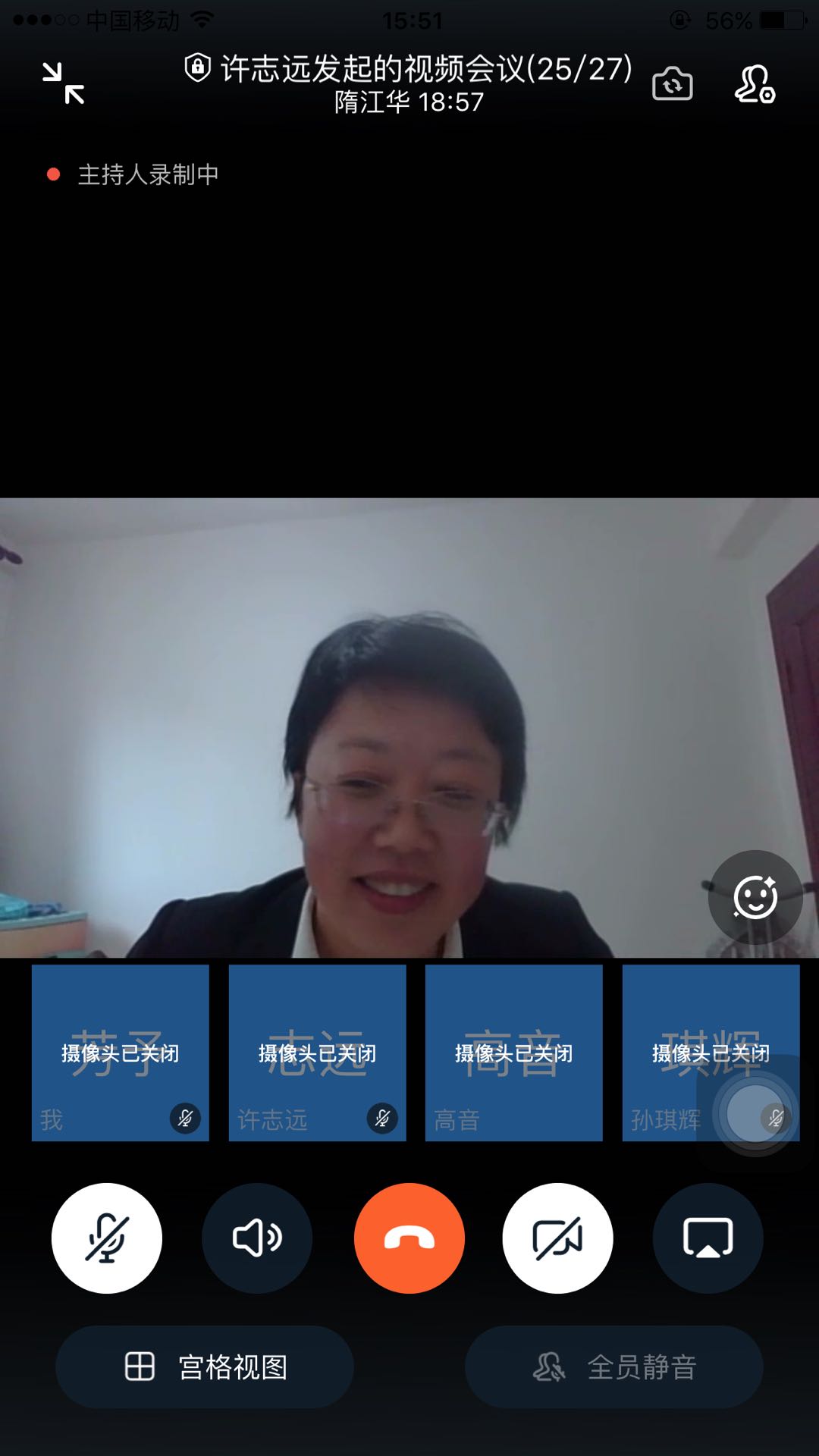Minimize the video conference window
Viewport: 819px width, 1456px height.
tap(64, 83)
